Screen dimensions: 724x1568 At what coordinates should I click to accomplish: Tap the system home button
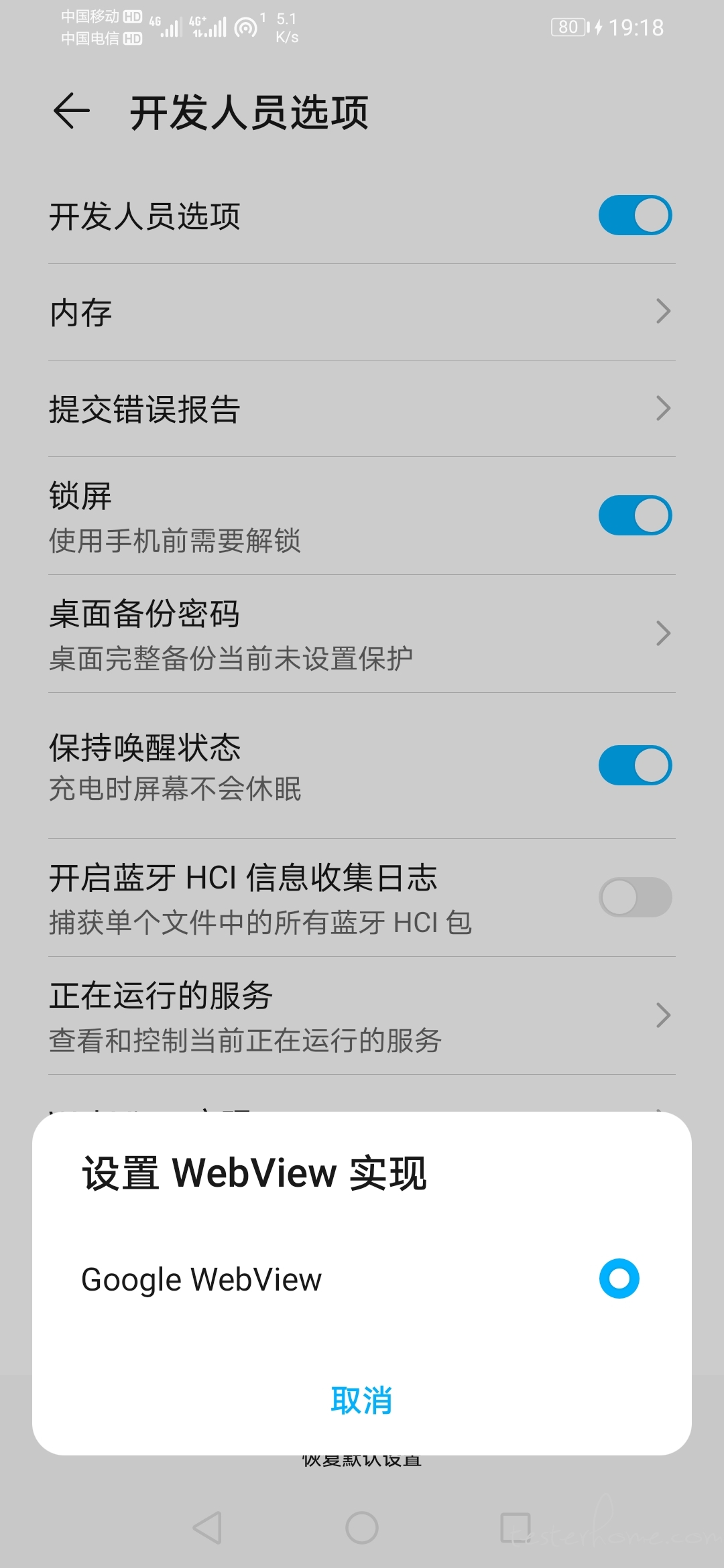click(362, 1528)
